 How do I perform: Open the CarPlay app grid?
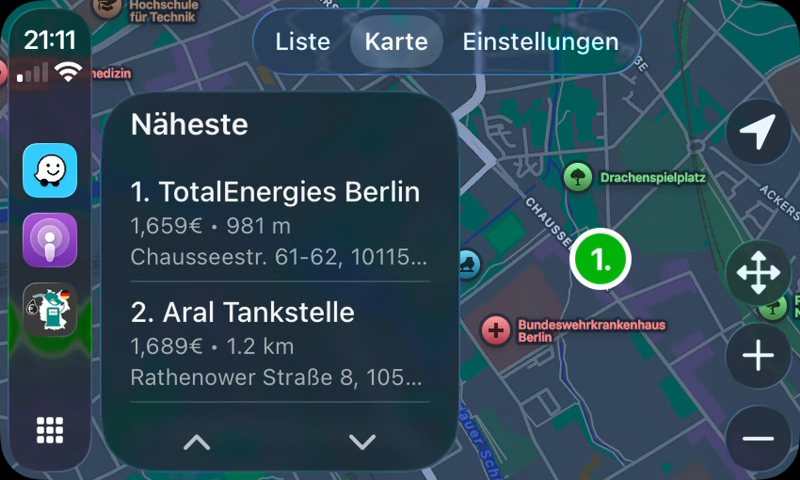[x=50, y=429]
